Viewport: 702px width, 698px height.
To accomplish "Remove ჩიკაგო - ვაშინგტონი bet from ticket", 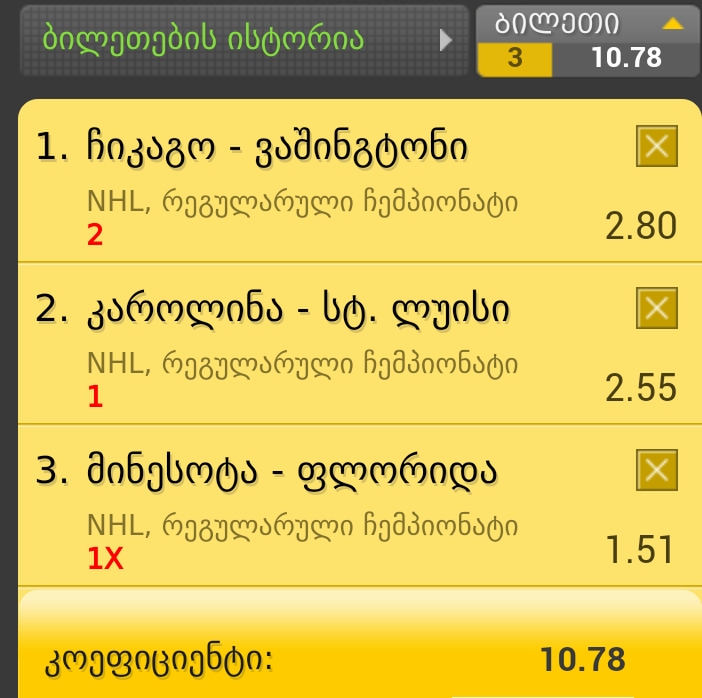I will 657,147.
